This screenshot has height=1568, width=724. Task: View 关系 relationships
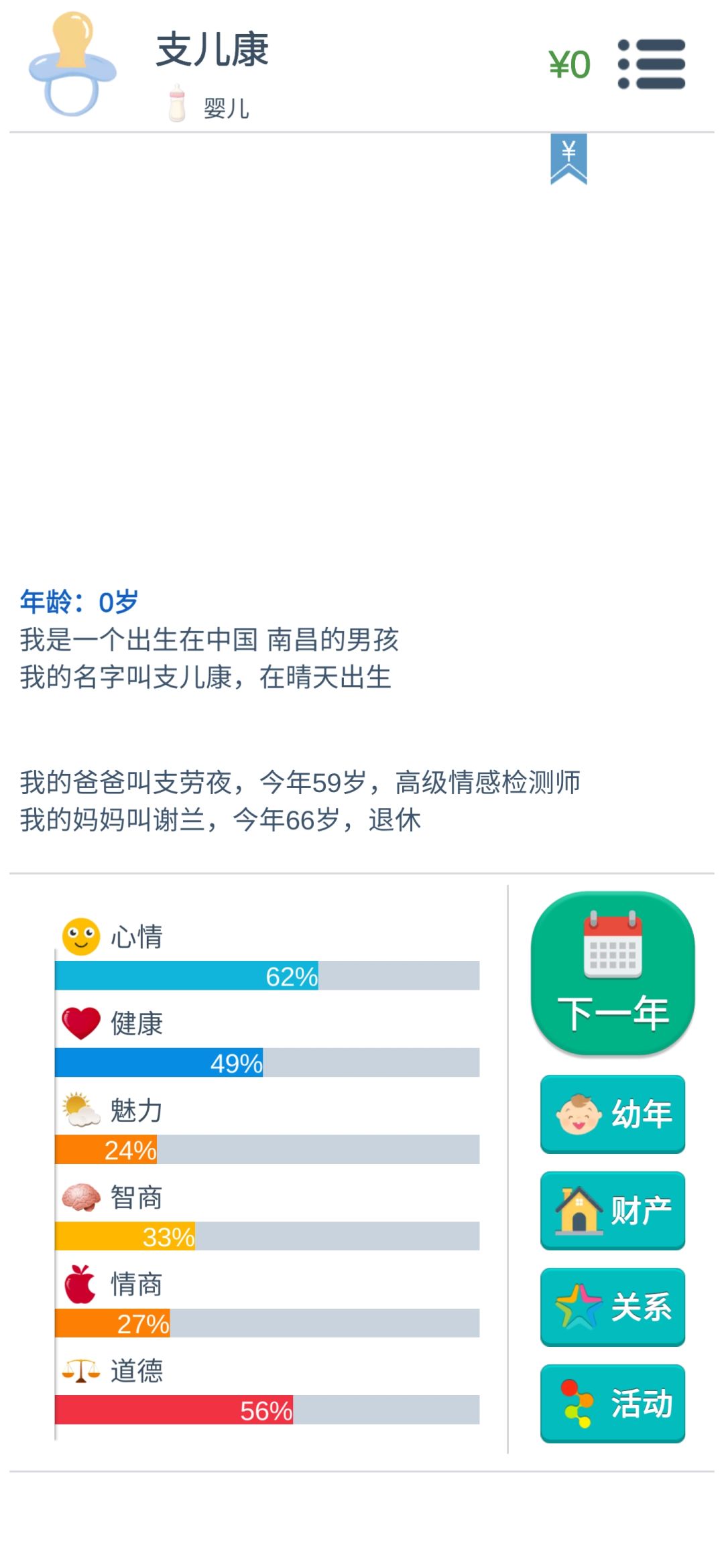(x=613, y=1307)
